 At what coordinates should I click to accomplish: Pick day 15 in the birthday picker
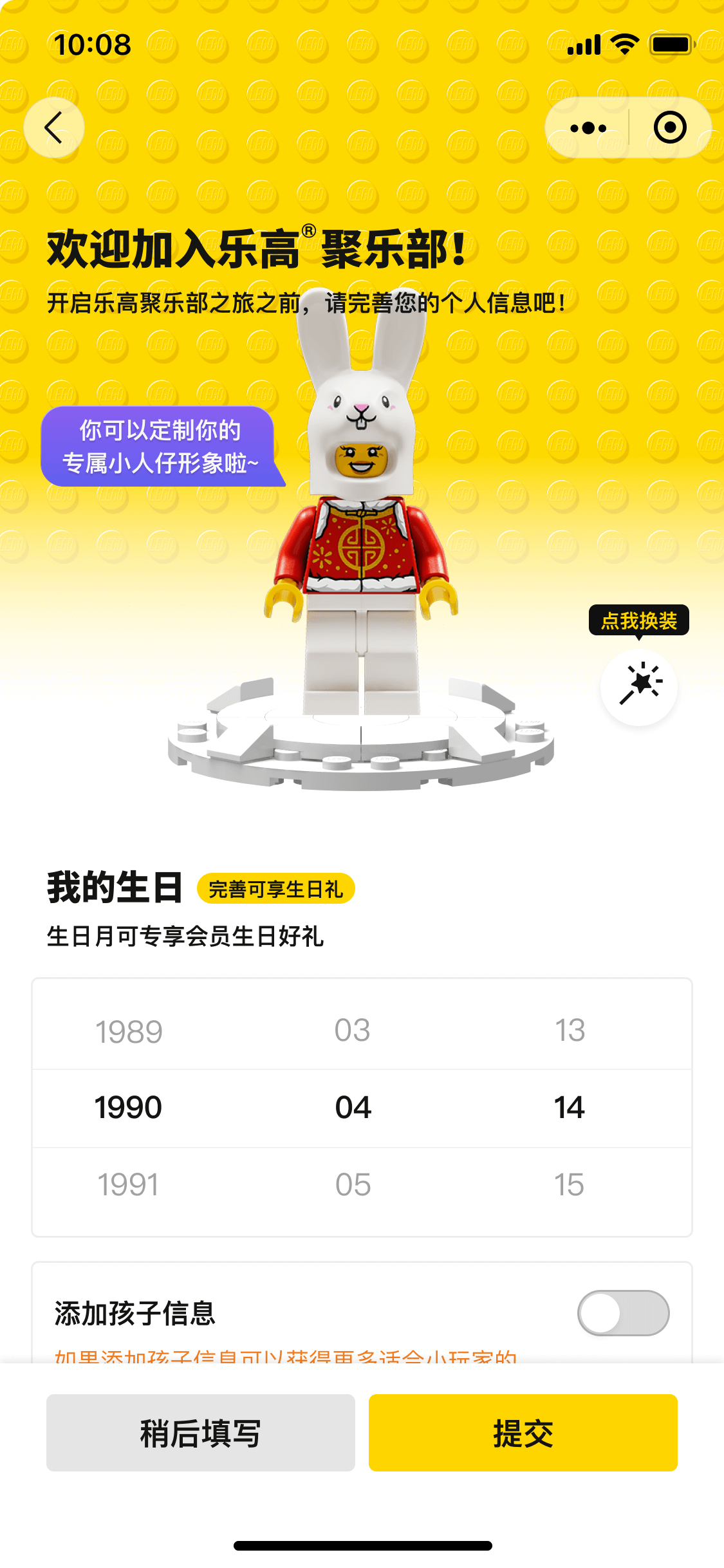point(570,1184)
